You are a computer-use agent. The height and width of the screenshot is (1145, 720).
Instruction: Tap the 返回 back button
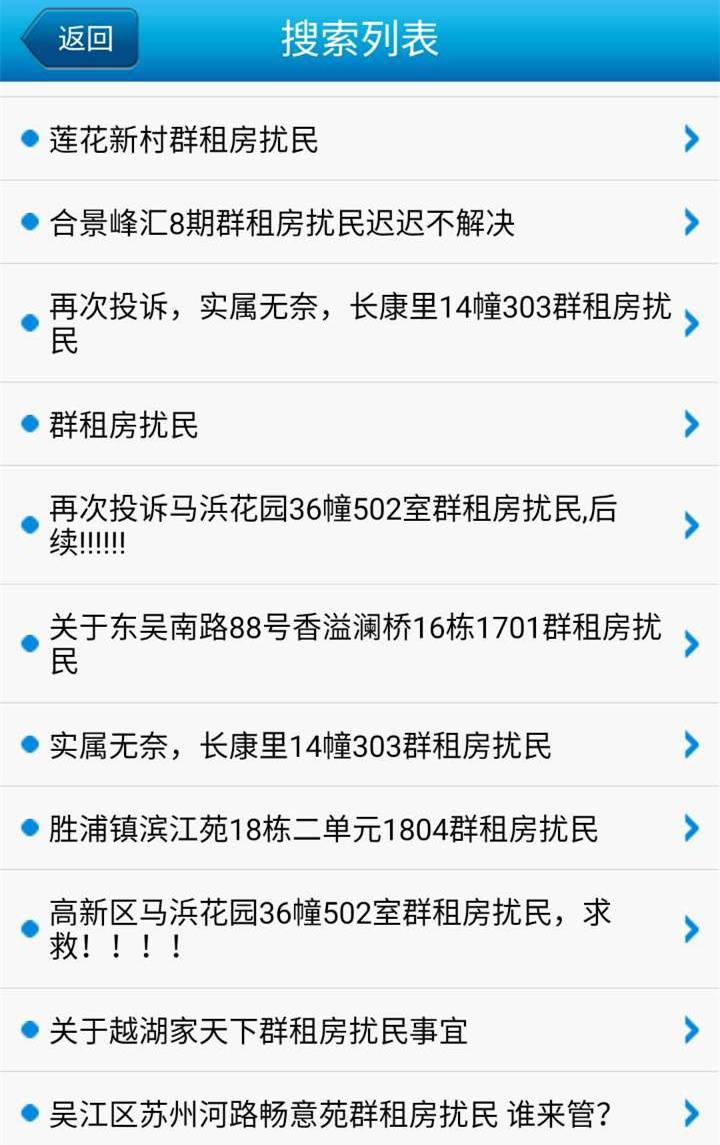80,39
